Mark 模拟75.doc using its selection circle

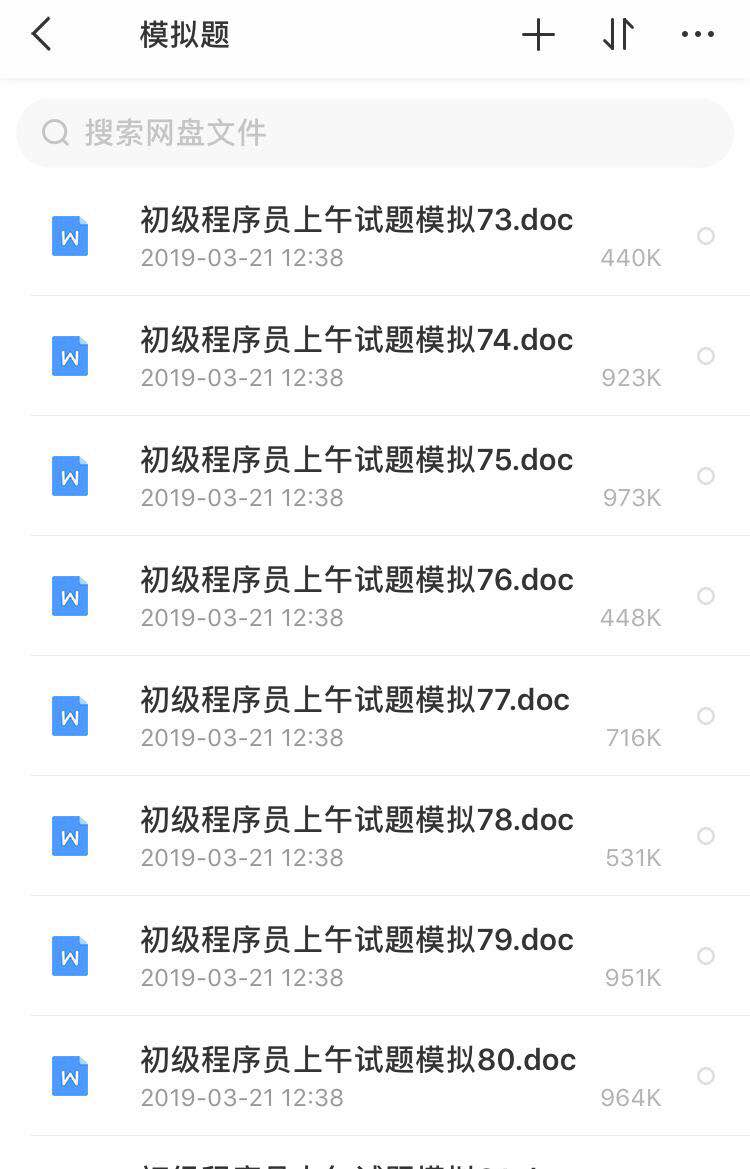706,476
